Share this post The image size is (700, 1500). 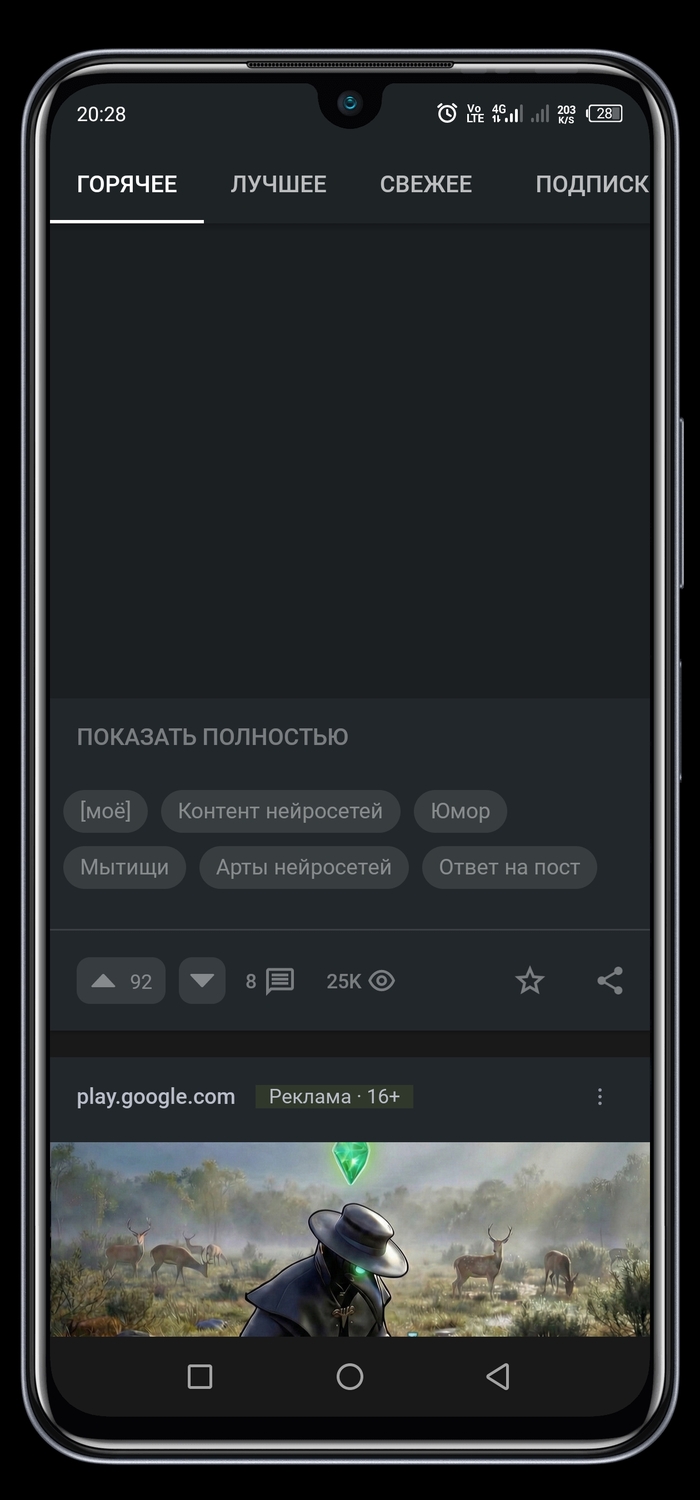(610, 981)
